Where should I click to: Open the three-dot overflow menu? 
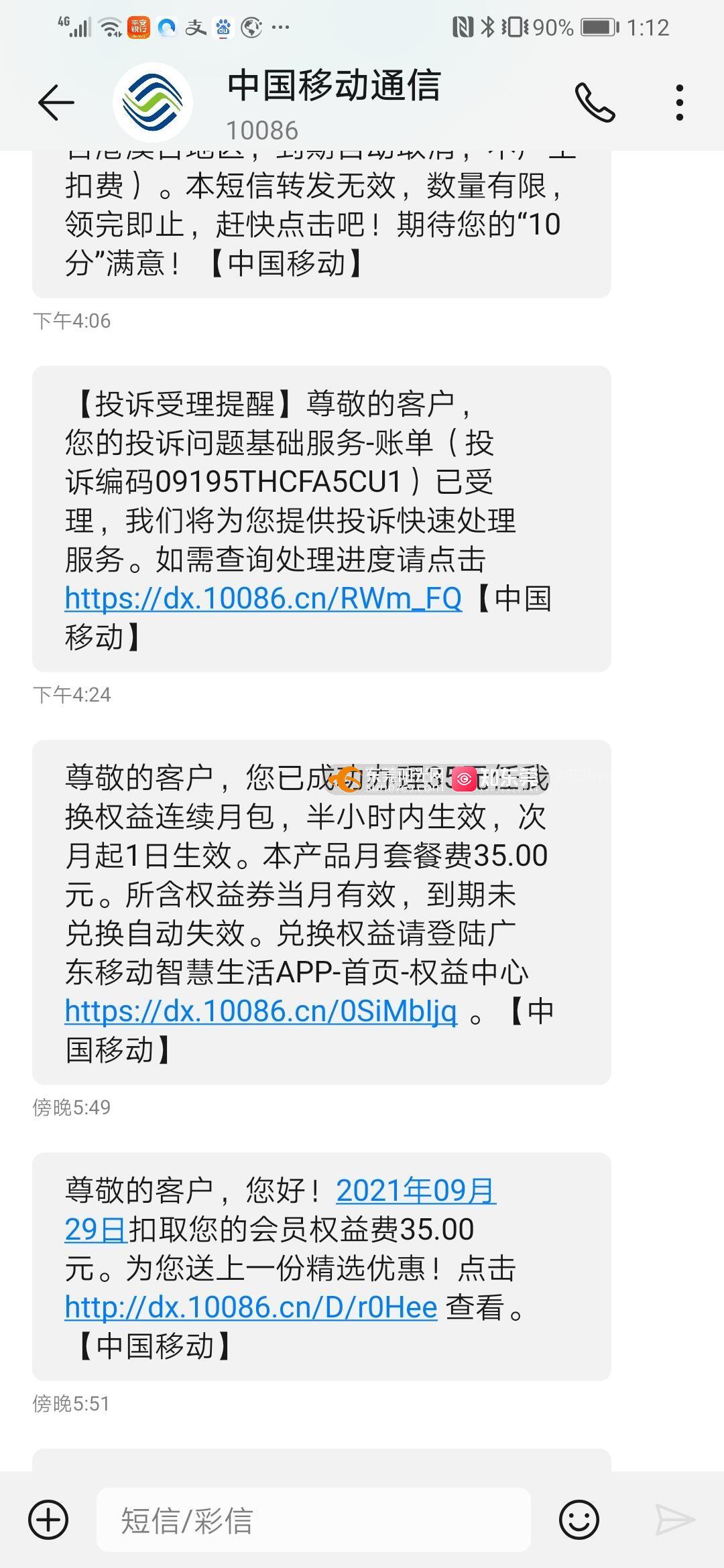(x=680, y=103)
